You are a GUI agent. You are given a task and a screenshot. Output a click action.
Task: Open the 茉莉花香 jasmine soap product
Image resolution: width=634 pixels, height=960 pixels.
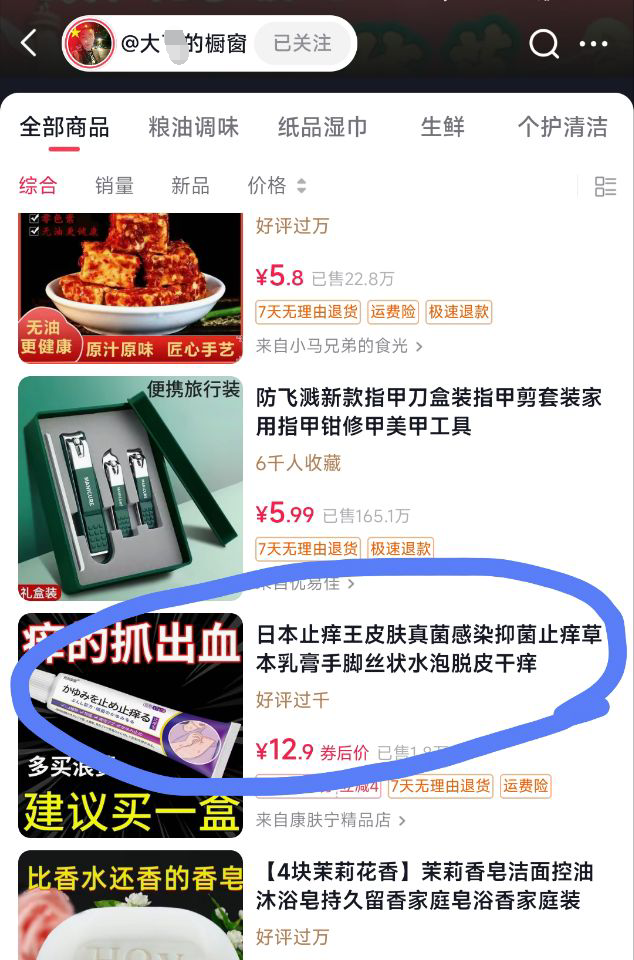point(424,886)
